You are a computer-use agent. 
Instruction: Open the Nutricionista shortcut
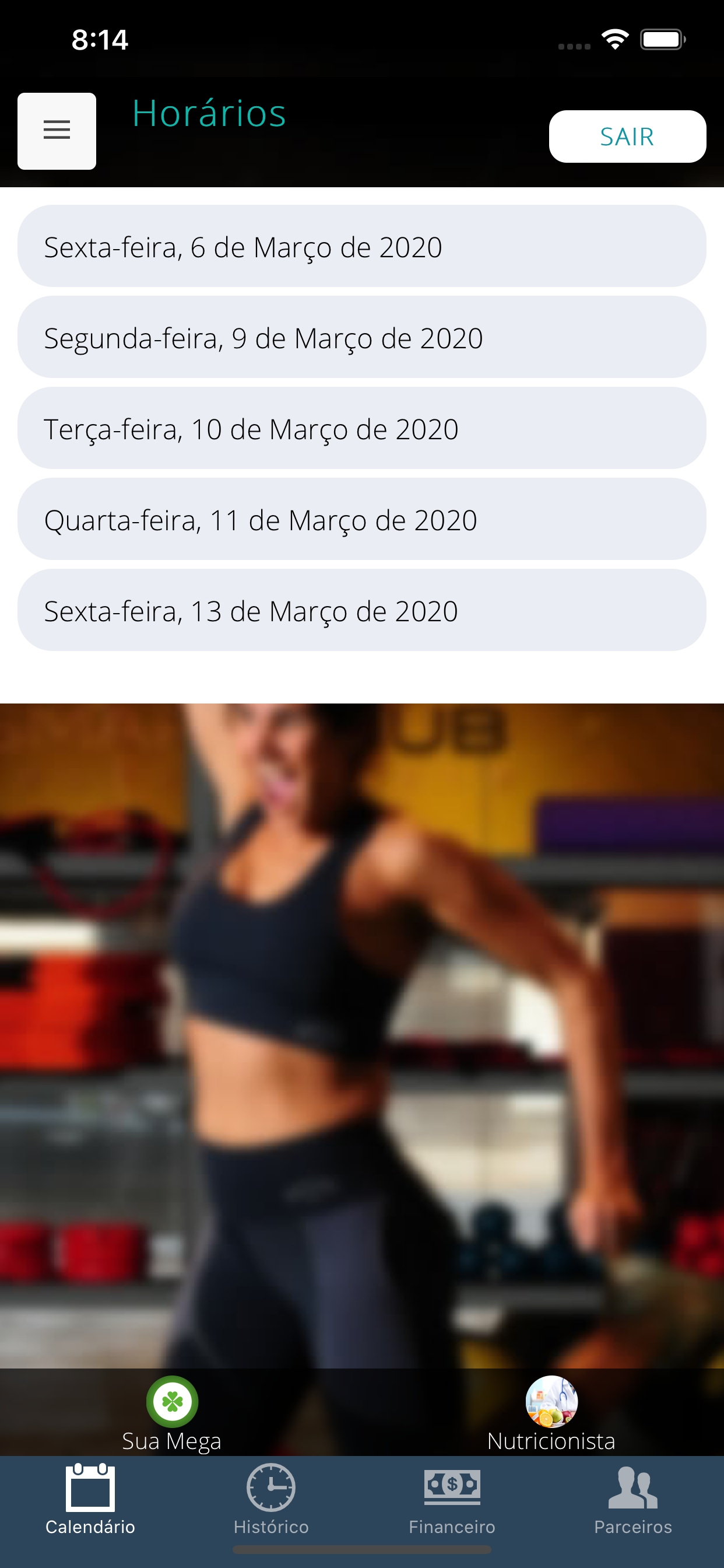[x=551, y=1413]
